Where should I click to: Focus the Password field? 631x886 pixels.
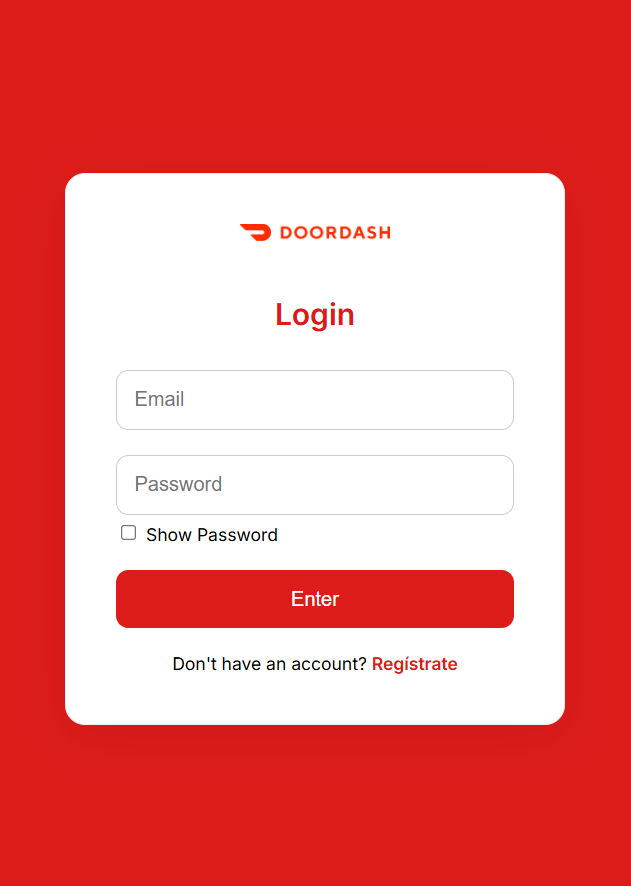pyautogui.click(x=314, y=485)
